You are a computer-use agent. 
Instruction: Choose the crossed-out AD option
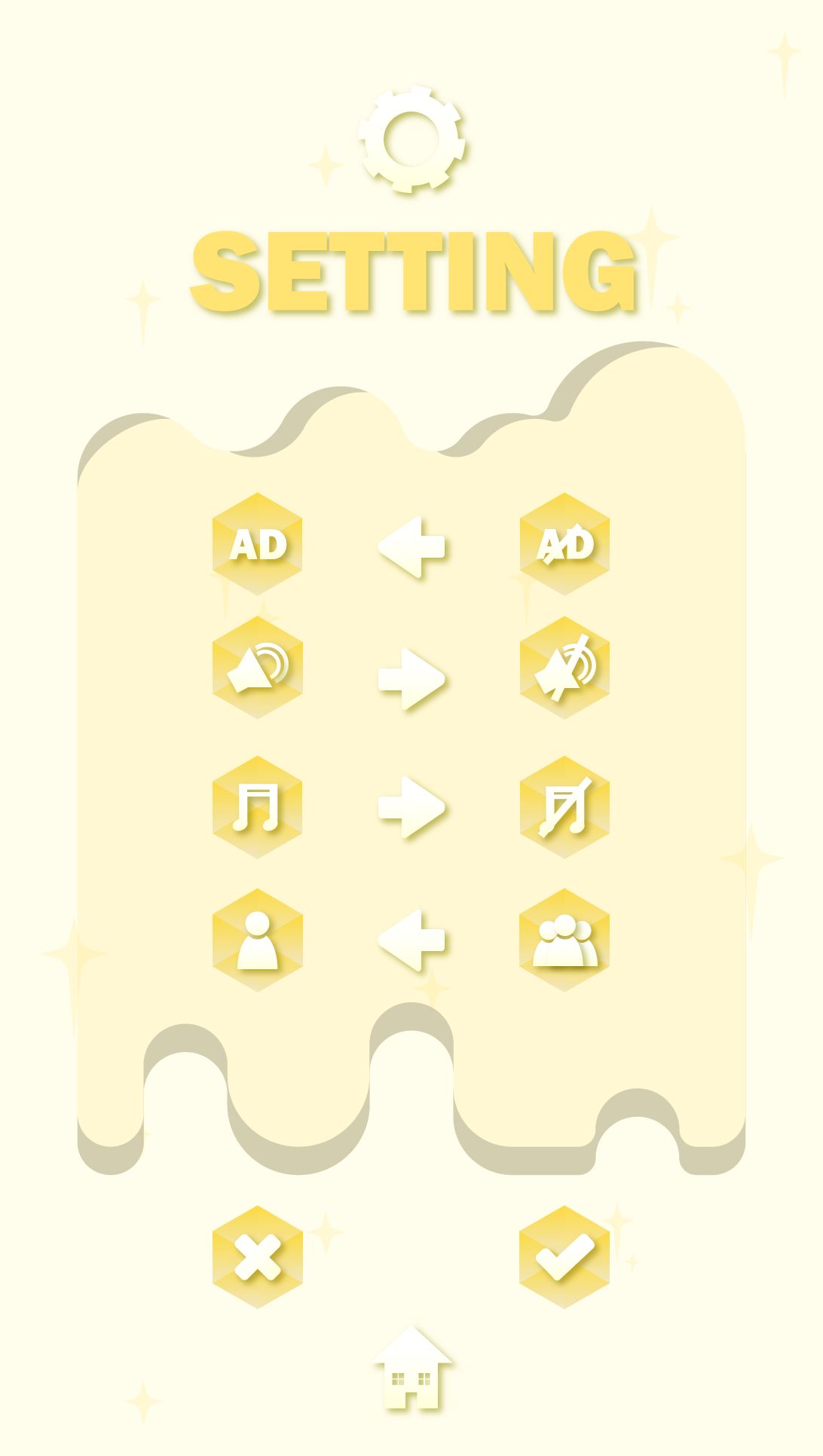pyautogui.click(x=564, y=544)
